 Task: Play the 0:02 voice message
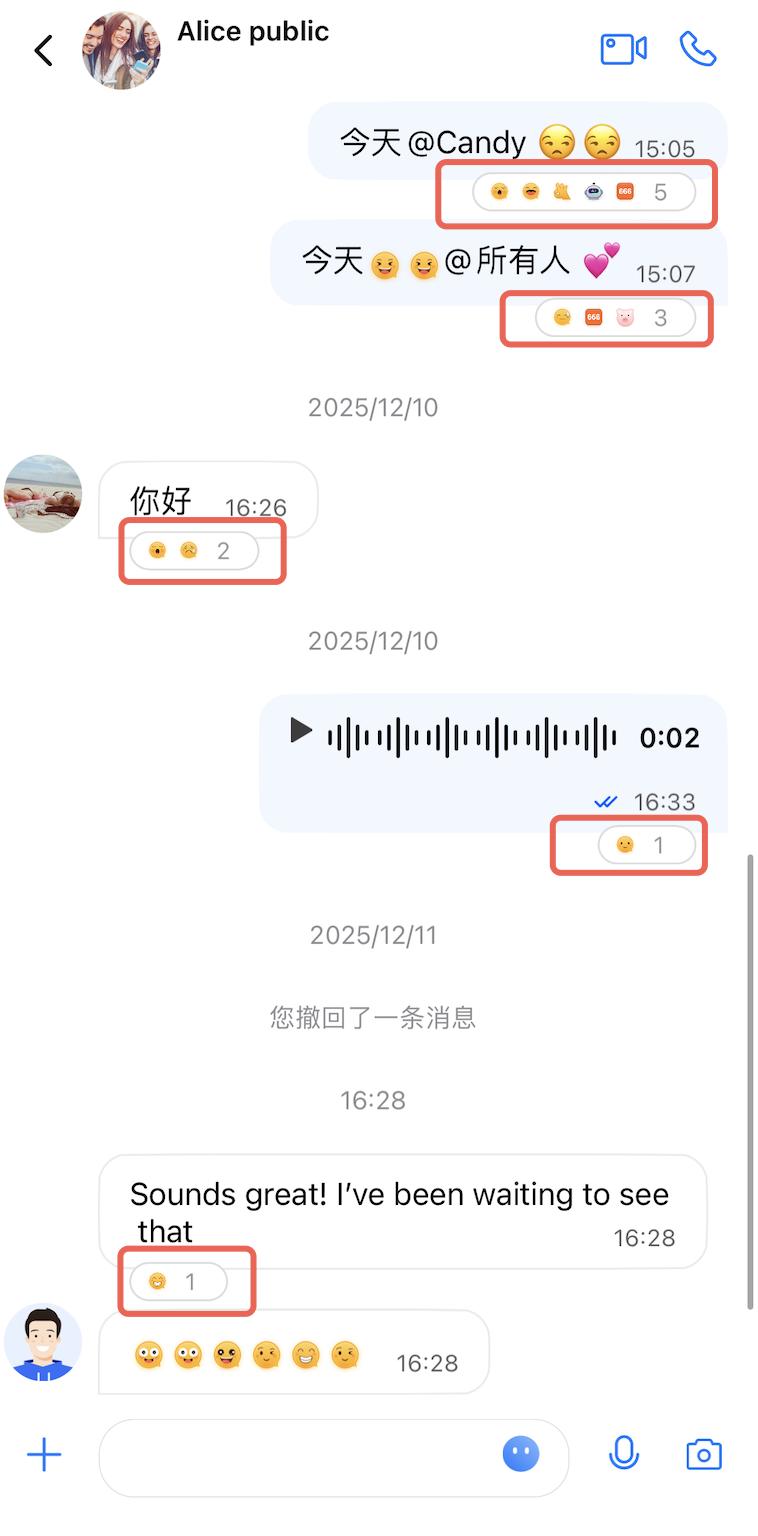pyautogui.click(x=301, y=730)
